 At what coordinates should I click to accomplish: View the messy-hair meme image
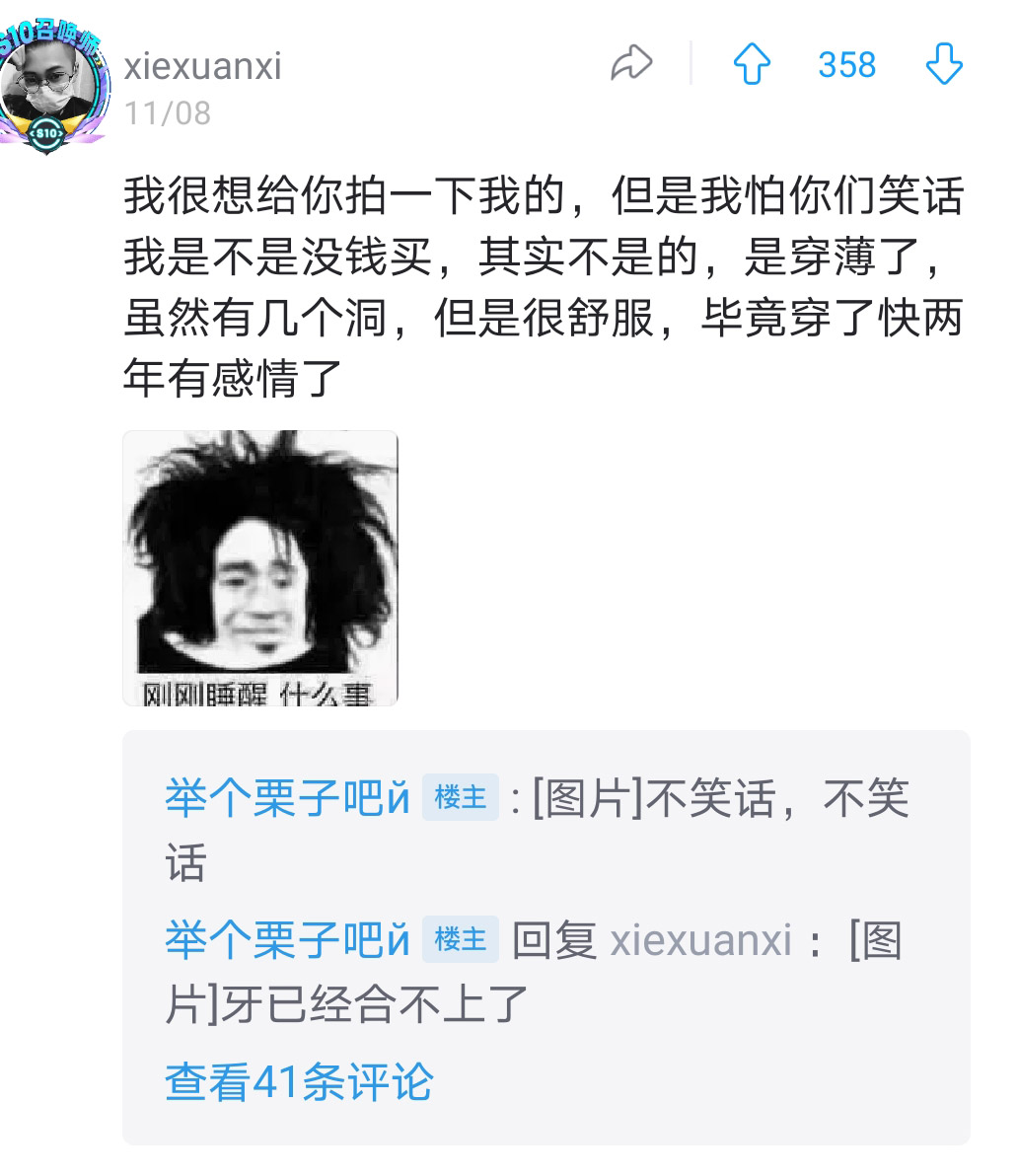pyautogui.click(x=260, y=568)
